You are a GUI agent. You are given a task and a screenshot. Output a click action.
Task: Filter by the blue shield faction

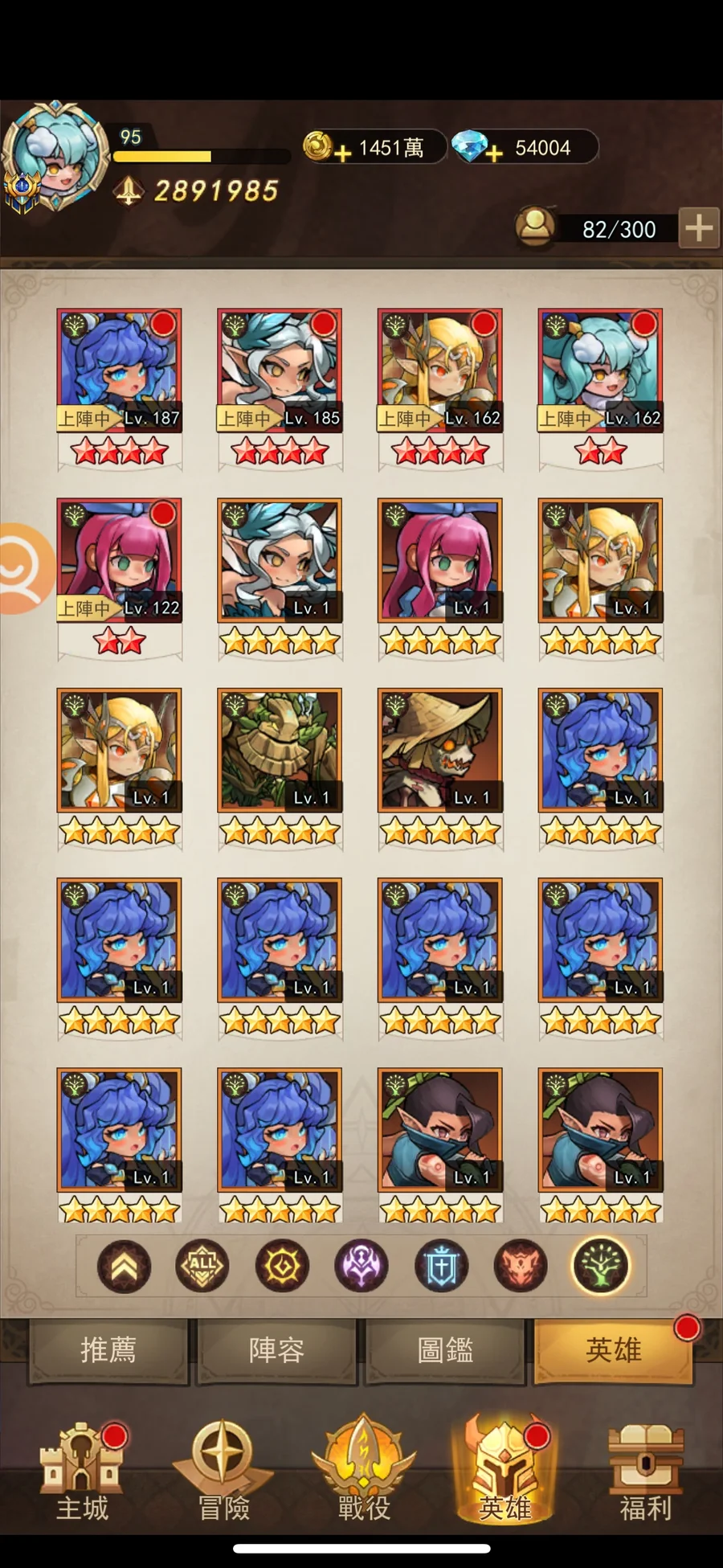441,1267
